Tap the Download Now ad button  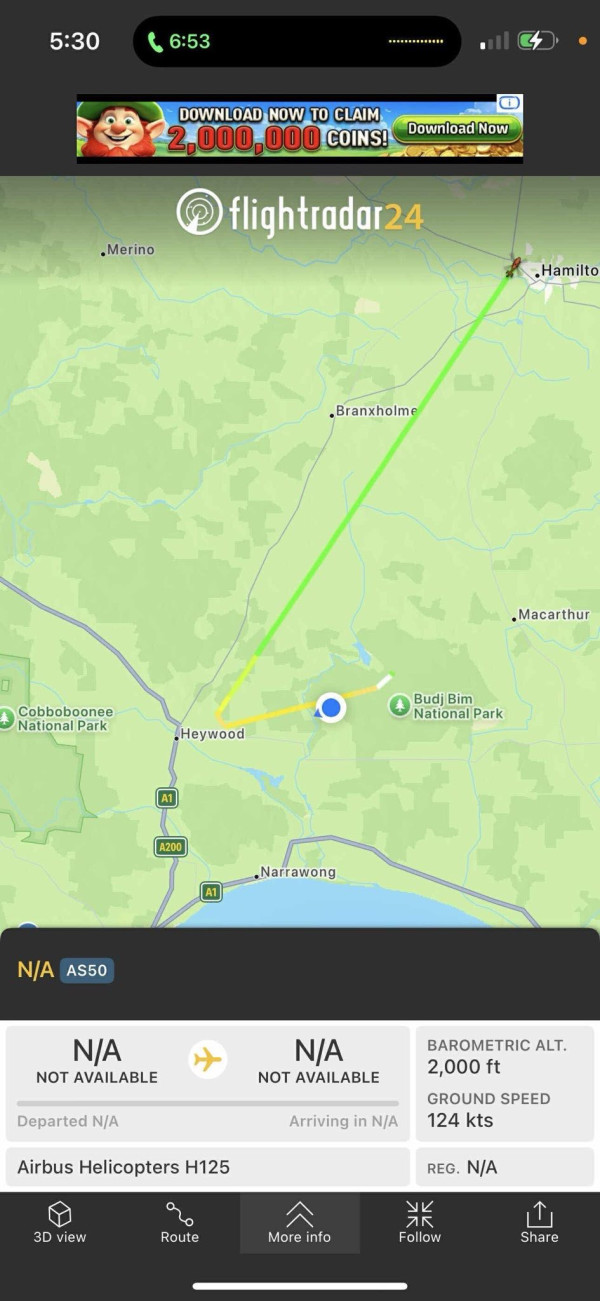point(458,128)
